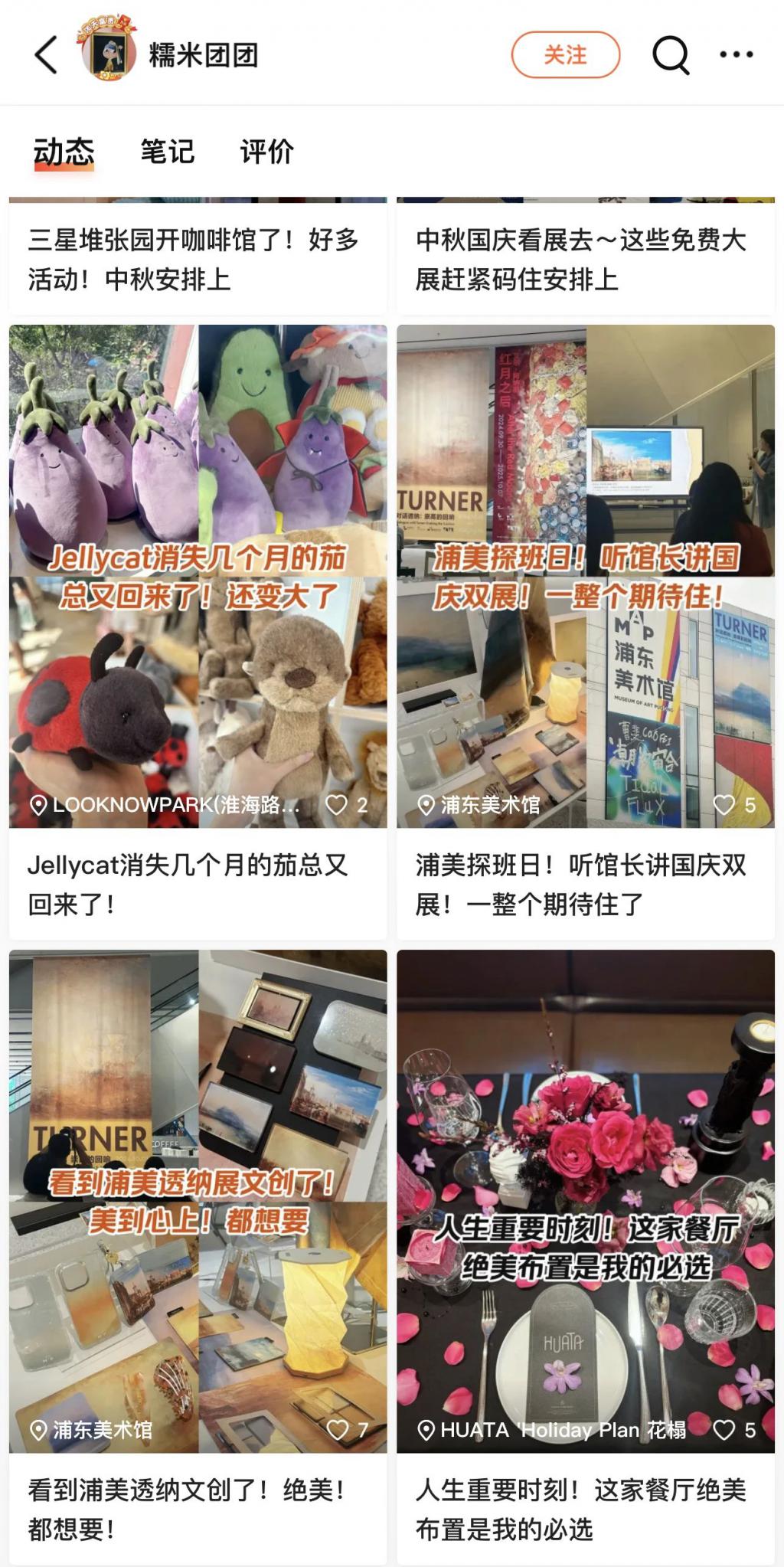The width and height of the screenshot is (784, 1567).
Task: Open the HUATA Holiday Plan location tag
Action: click(x=551, y=1430)
